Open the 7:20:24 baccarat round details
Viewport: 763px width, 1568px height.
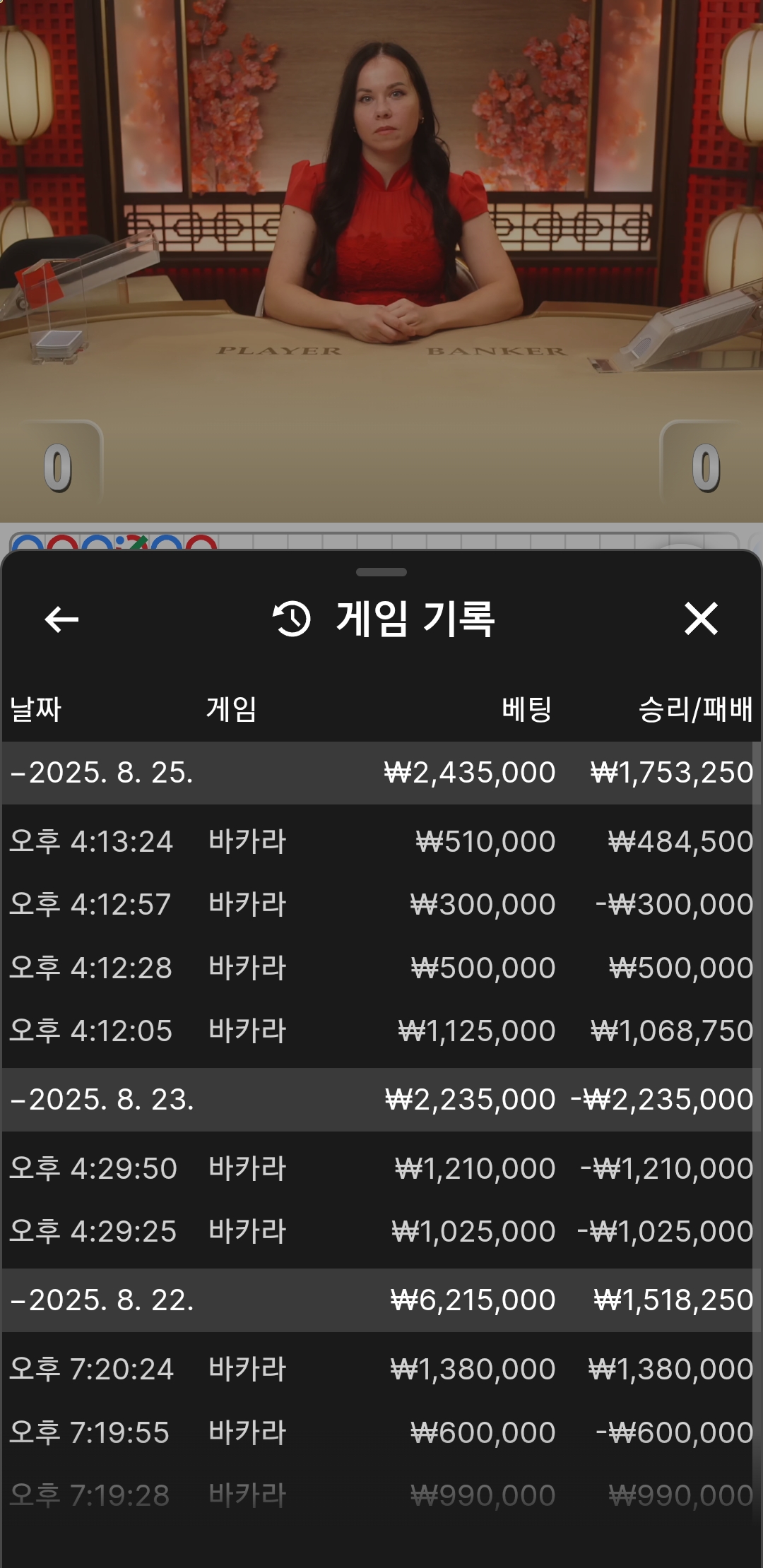381,1370
